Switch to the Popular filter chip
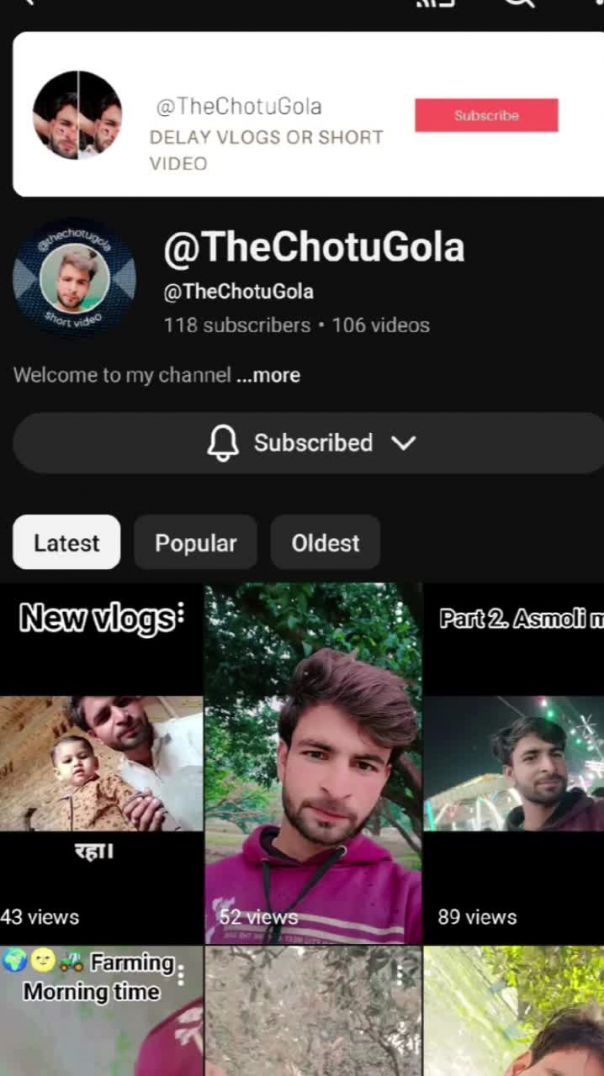604x1076 pixels. click(x=195, y=543)
